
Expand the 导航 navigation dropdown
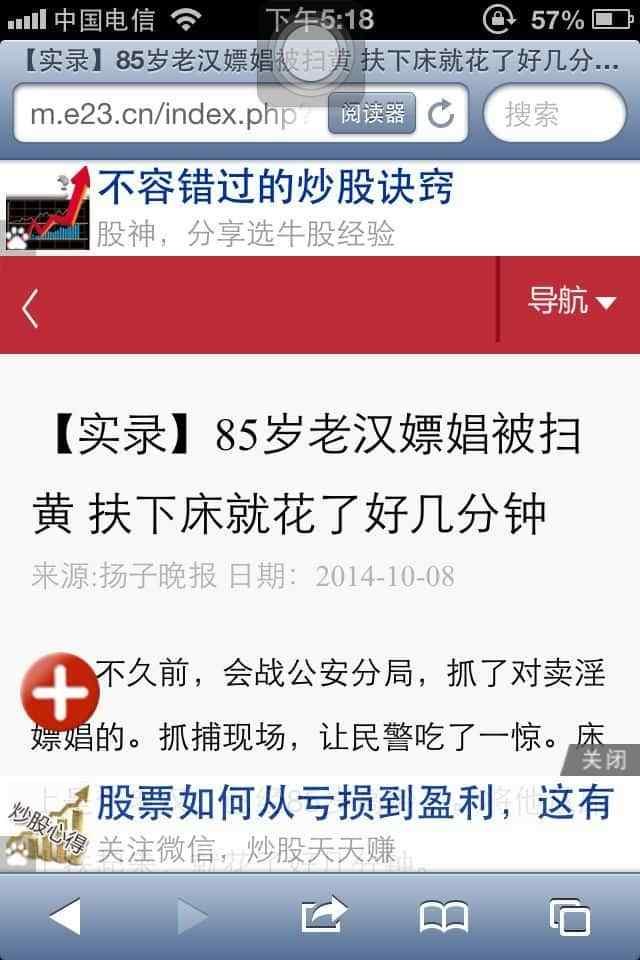(571, 300)
